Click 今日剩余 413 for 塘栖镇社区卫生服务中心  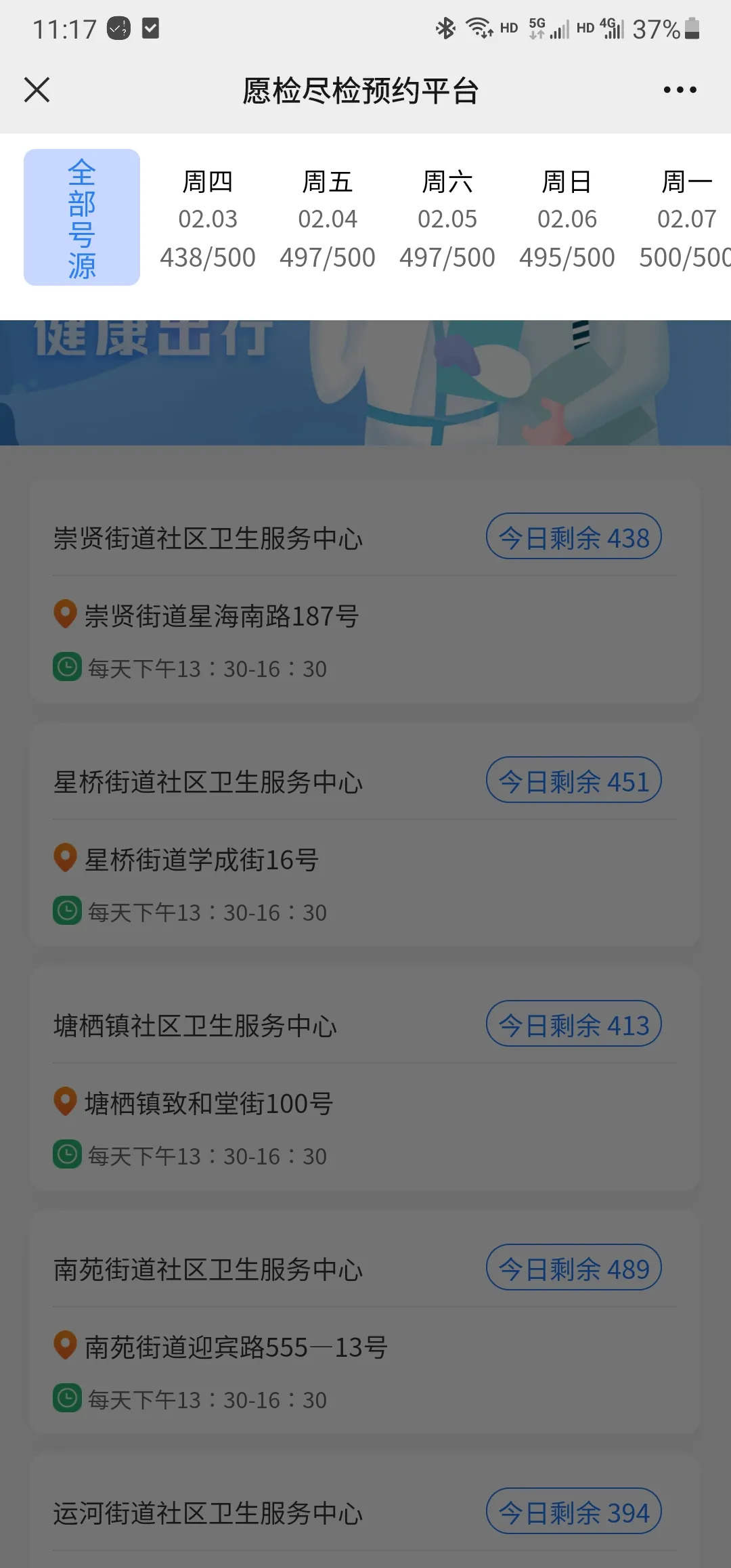pyautogui.click(x=573, y=1024)
